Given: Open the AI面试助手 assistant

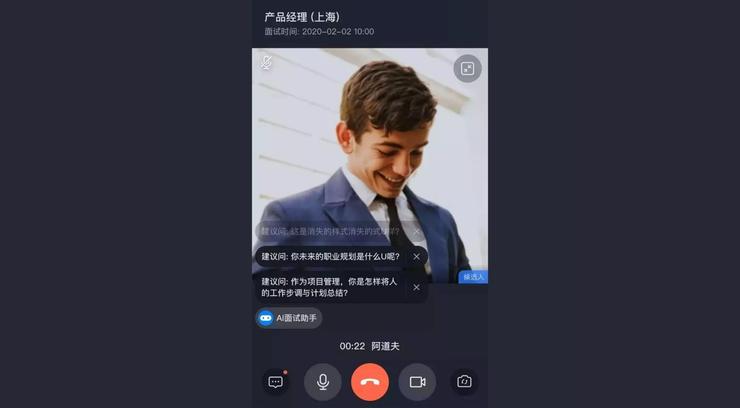Looking at the screenshot, I should coord(288,318).
